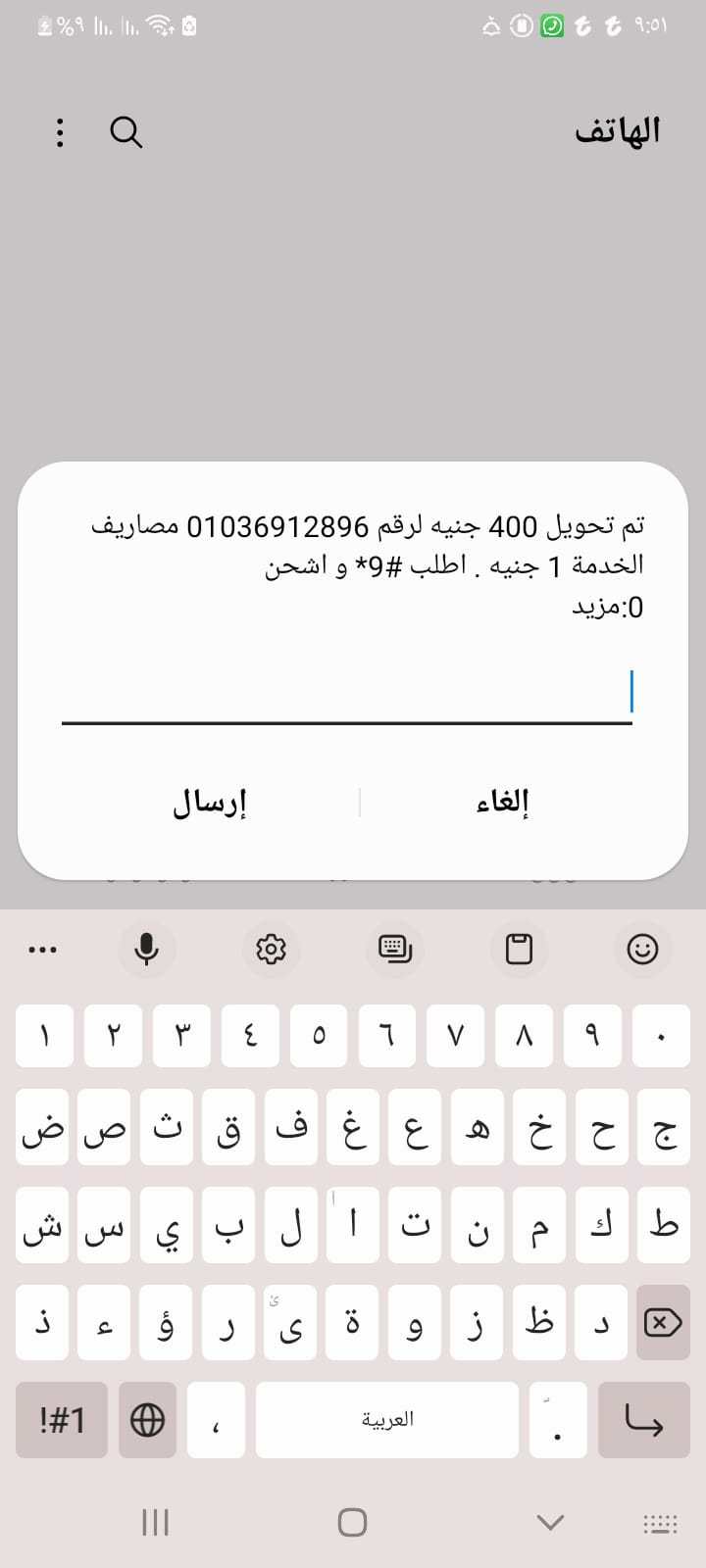The height and width of the screenshot is (1568, 706).
Task: Tap the search icon in the Phone app
Action: click(126, 133)
